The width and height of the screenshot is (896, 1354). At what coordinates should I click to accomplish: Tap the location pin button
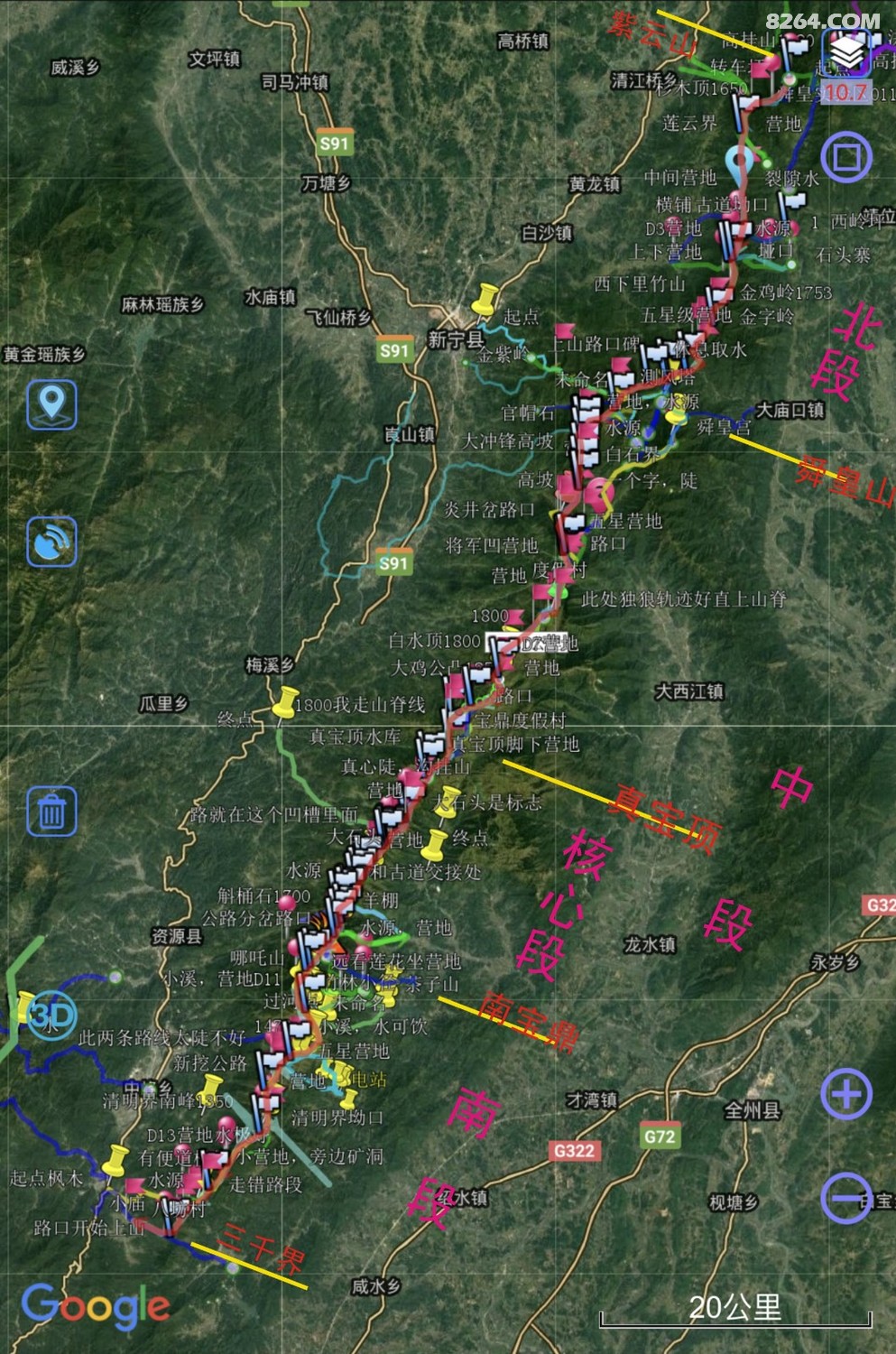point(51,403)
